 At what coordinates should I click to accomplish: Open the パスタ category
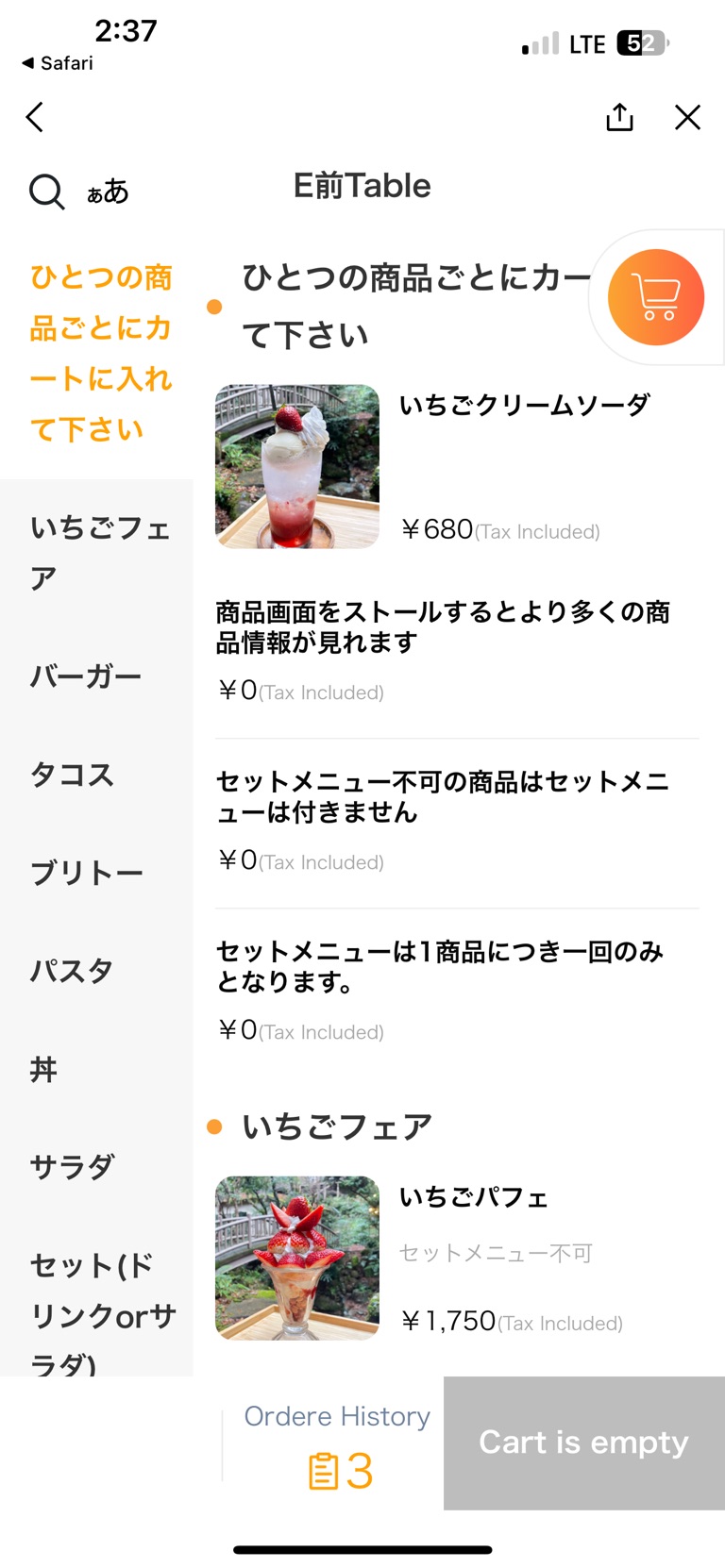[72, 971]
